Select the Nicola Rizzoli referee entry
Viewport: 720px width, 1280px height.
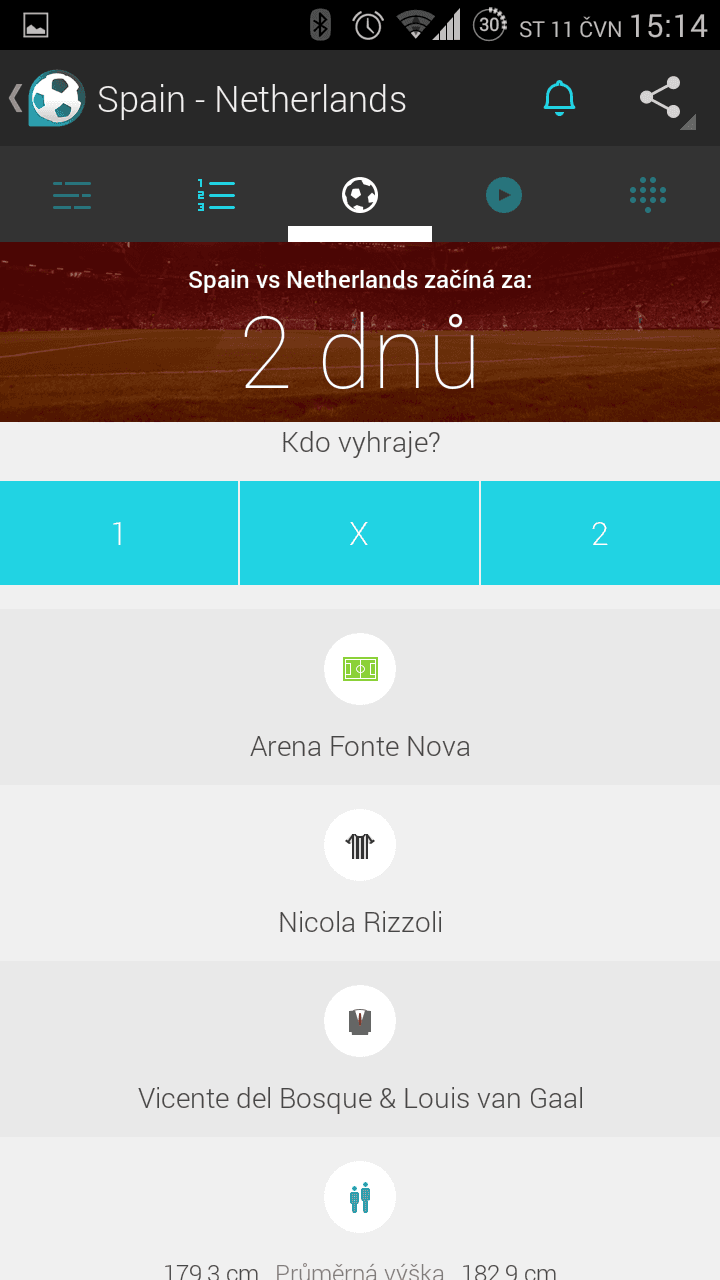pos(359,922)
